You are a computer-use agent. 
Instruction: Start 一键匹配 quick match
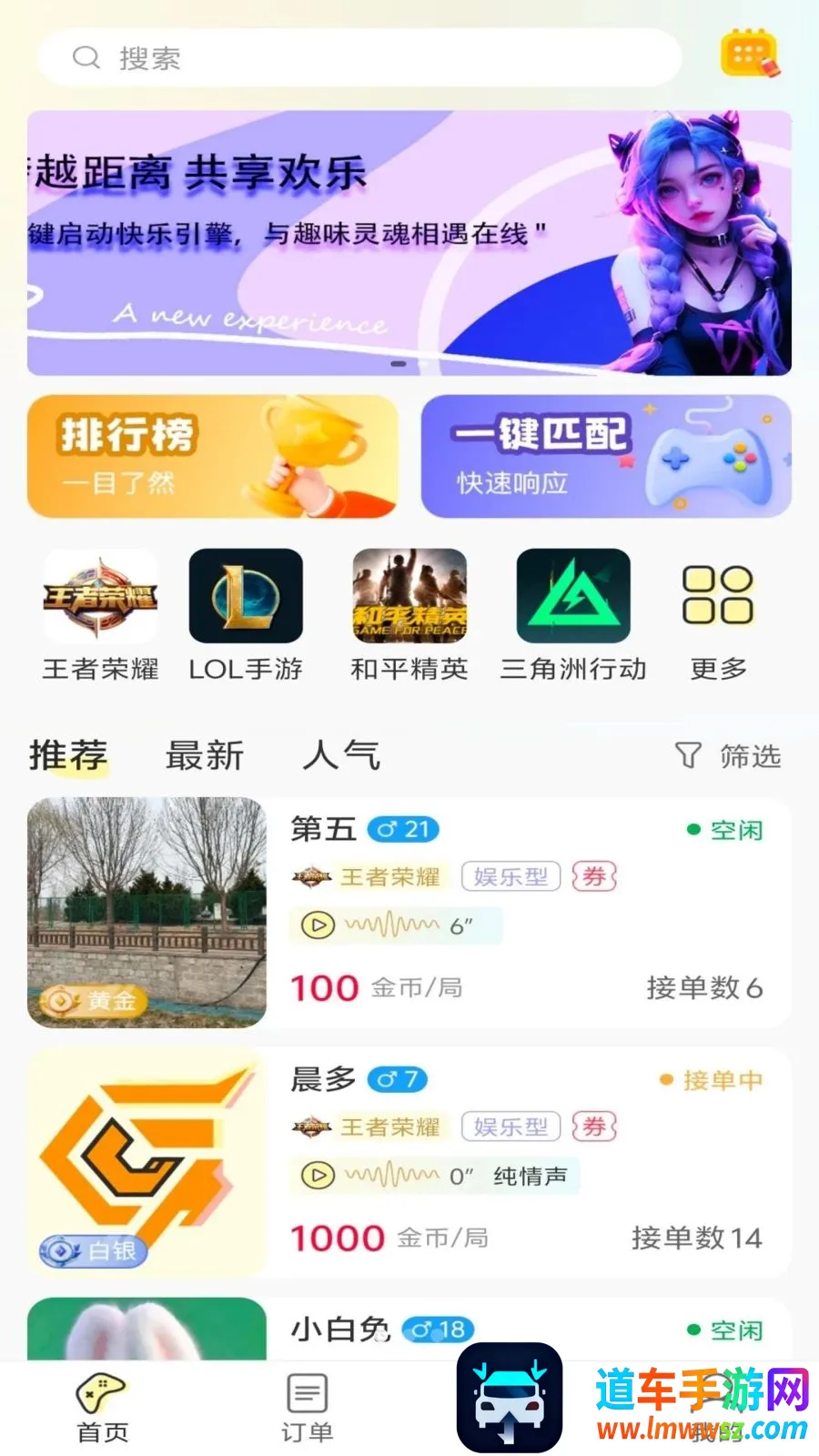606,457
